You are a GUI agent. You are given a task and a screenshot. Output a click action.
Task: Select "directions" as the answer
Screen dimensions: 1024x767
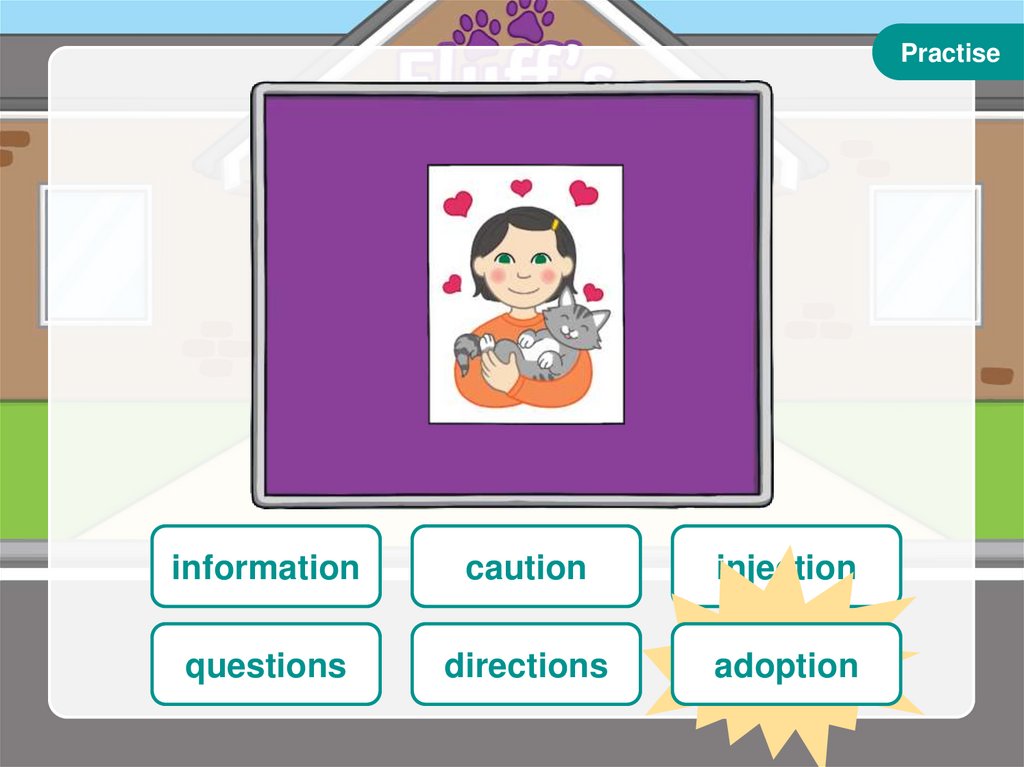click(x=525, y=665)
